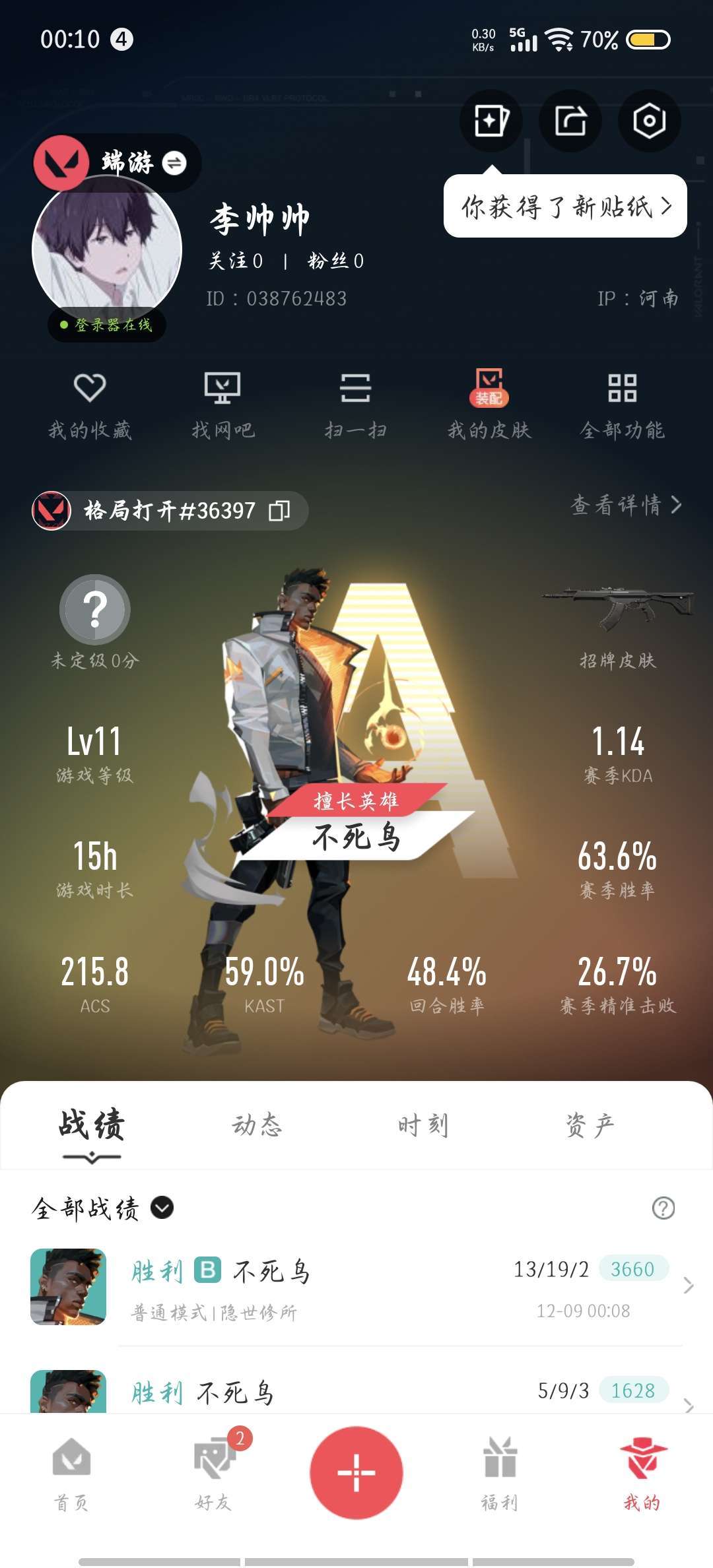The image size is (713, 1568).
Task: Open 我的皮肤 skins
Action: (x=489, y=406)
